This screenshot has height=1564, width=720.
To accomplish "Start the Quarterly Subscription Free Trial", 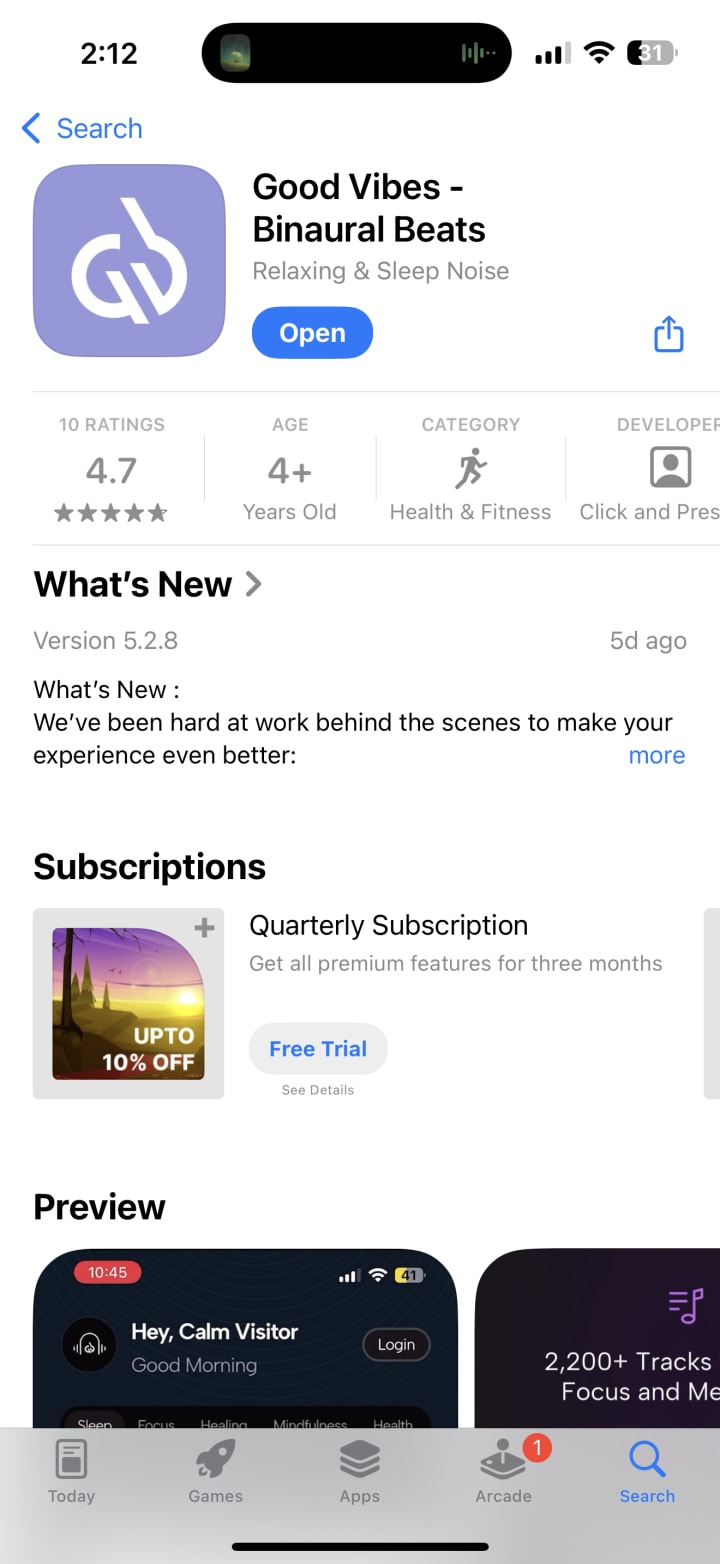I will (x=318, y=1049).
